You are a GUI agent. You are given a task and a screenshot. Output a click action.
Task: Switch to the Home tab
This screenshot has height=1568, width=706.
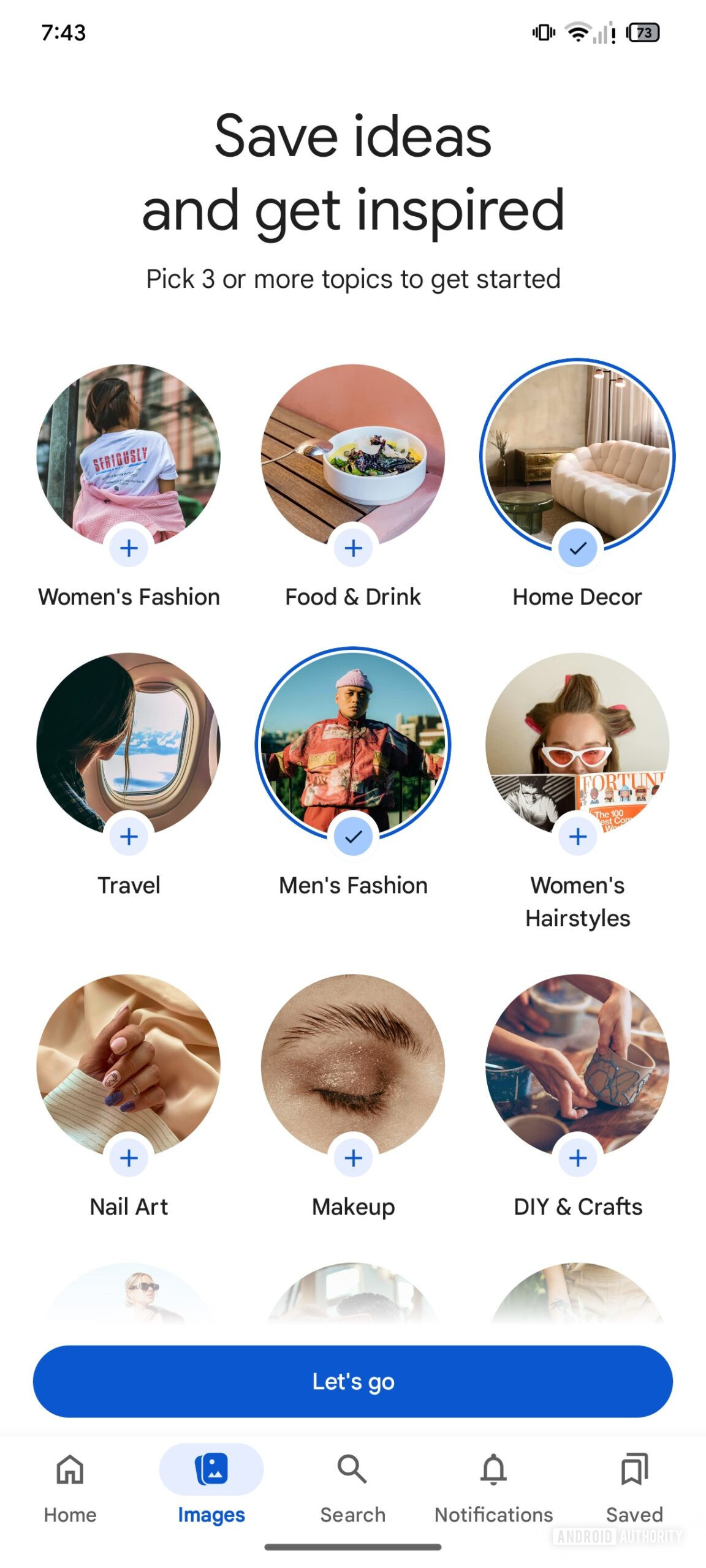tap(70, 1486)
